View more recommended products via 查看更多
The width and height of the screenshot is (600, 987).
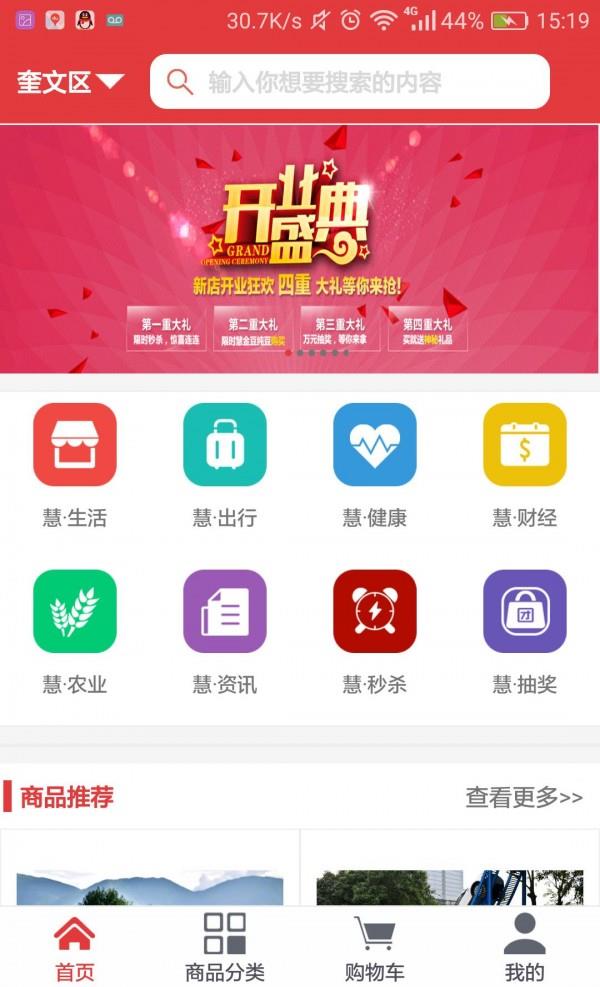click(x=524, y=797)
